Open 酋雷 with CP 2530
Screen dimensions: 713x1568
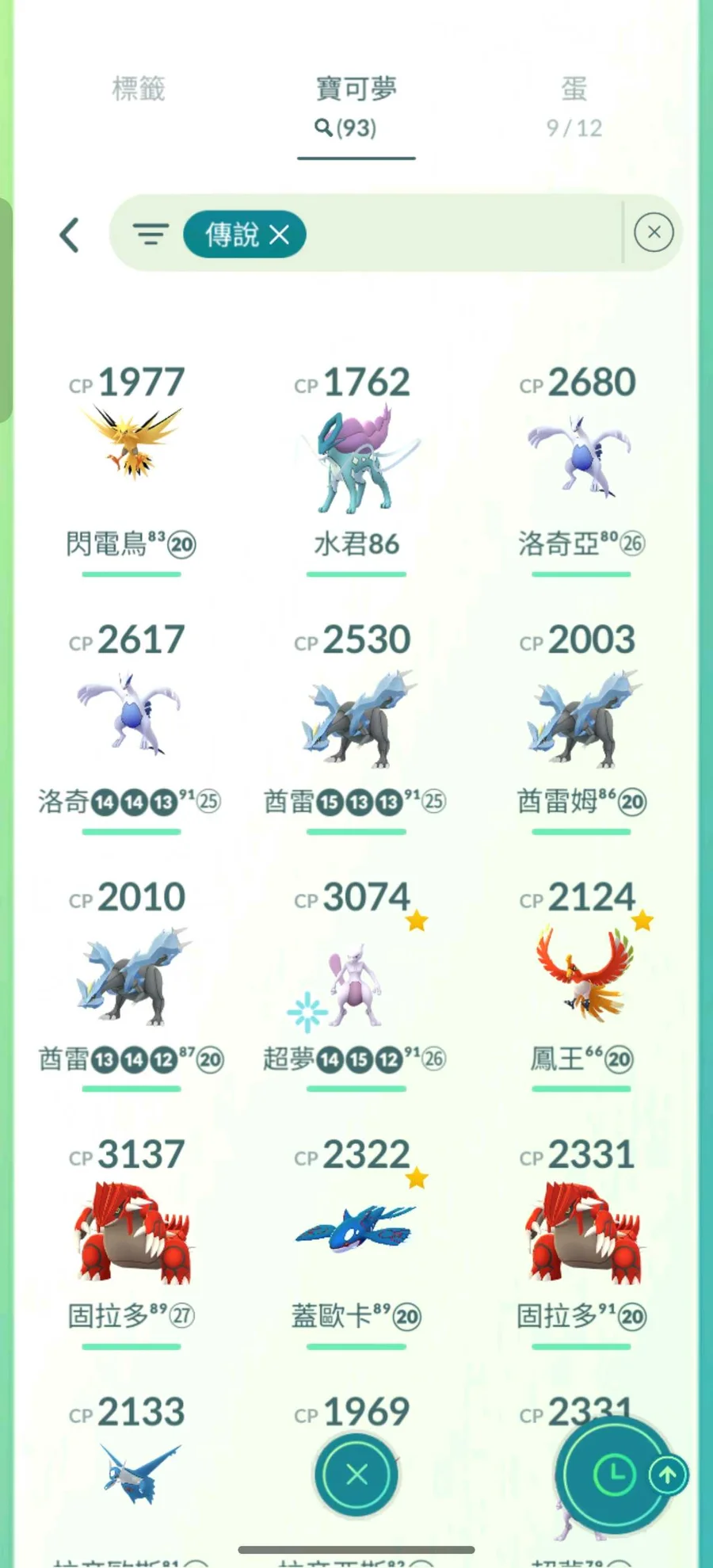point(356,726)
